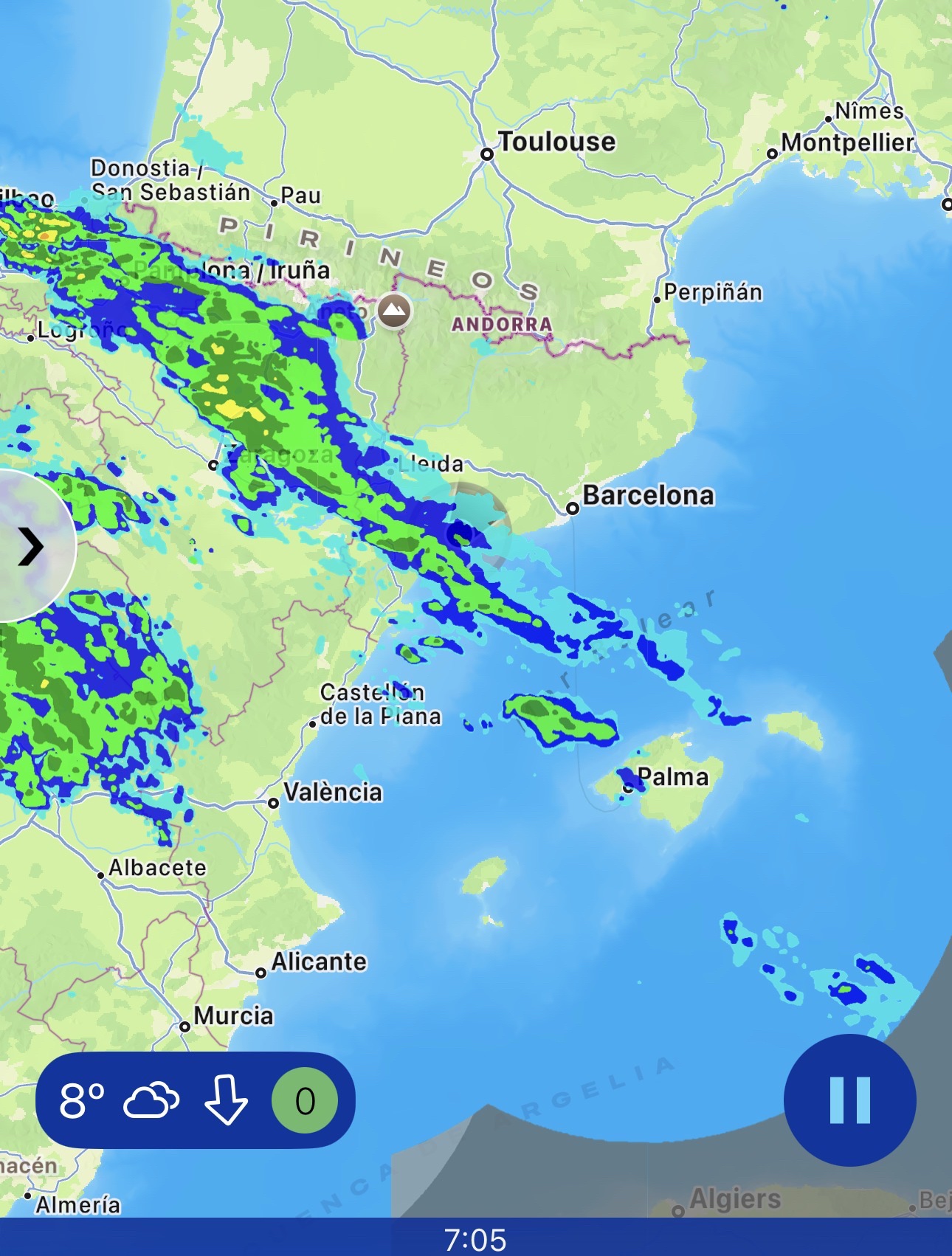952x1256 pixels.
Task: Open the current weather summary pill
Action: (195, 1100)
